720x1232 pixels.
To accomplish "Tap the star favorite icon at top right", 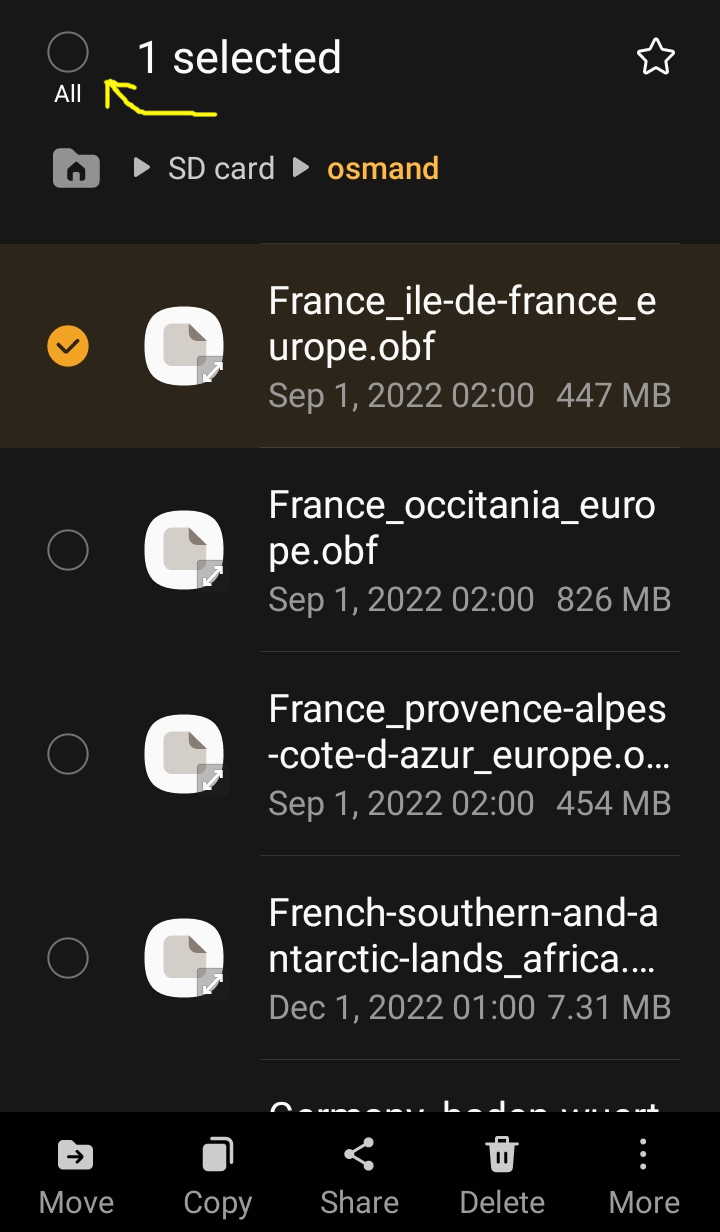I will [x=656, y=57].
